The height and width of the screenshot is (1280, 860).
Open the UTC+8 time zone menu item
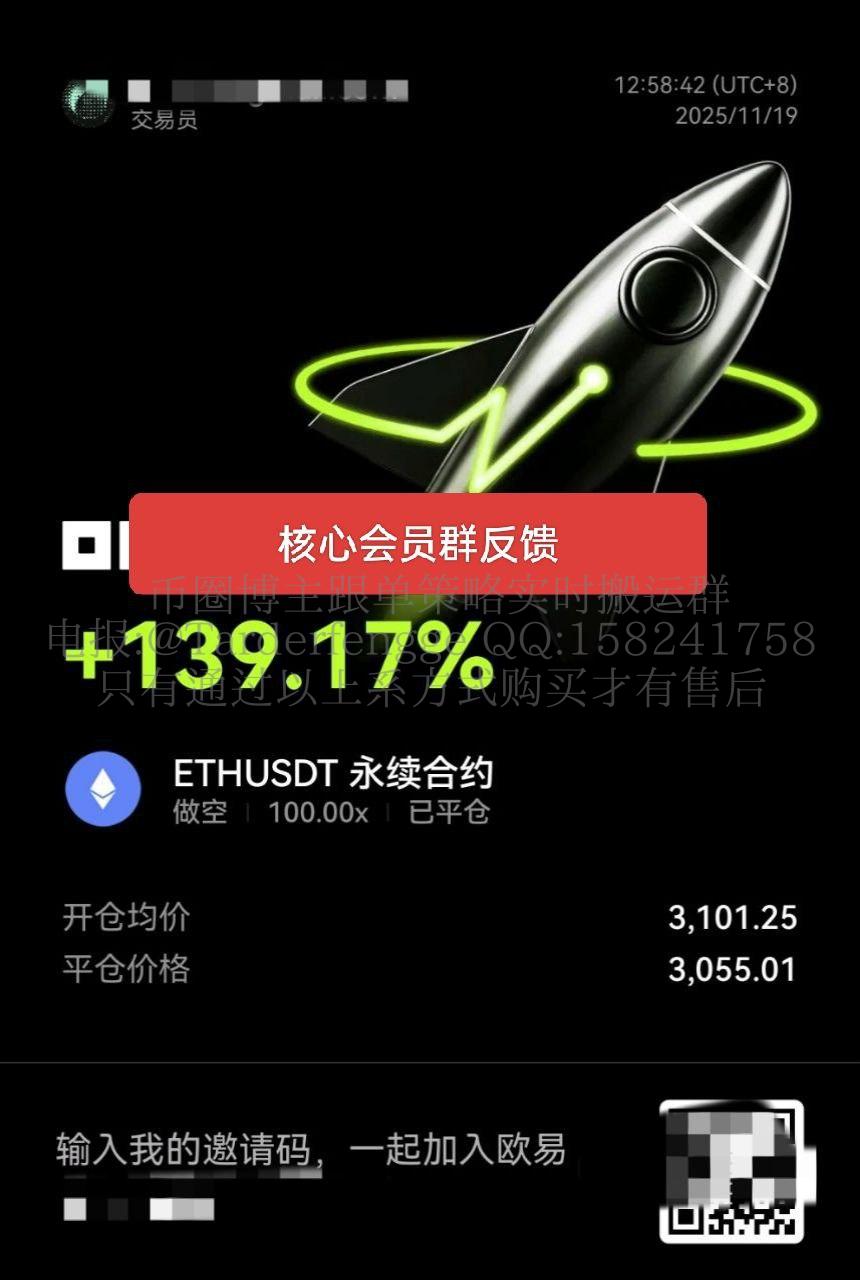click(x=756, y=86)
